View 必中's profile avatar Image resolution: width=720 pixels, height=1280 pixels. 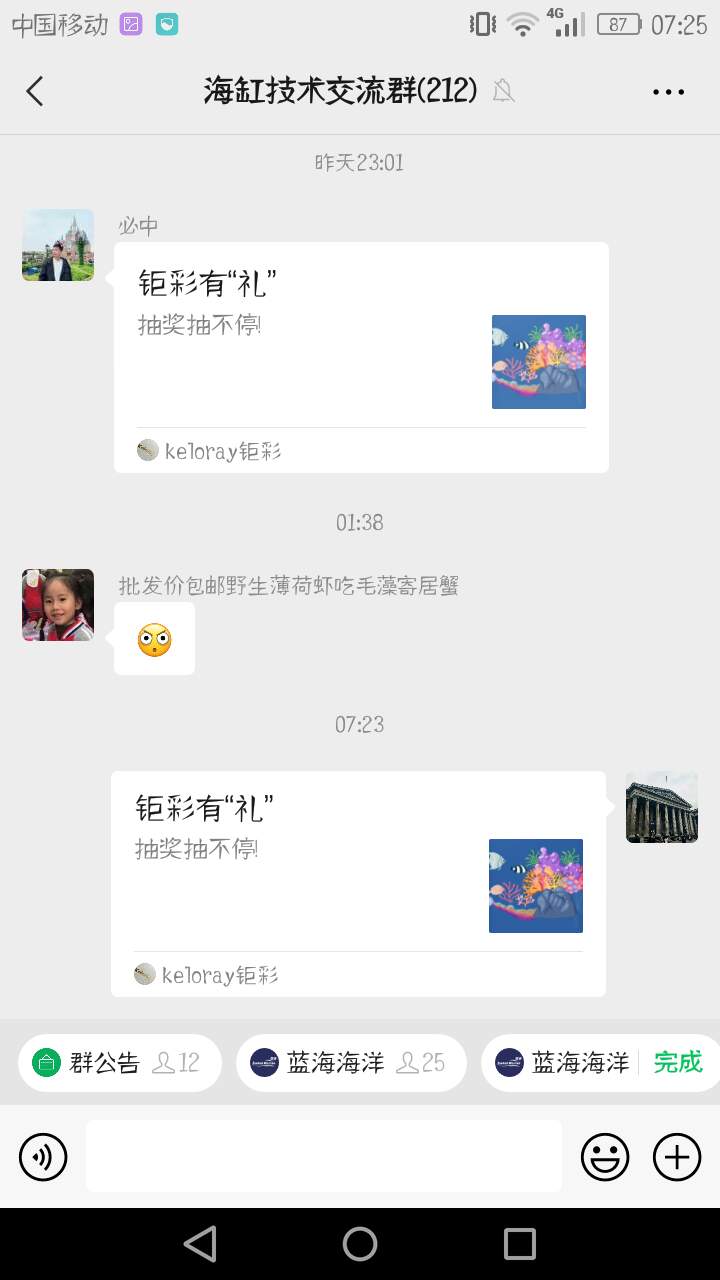58,245
